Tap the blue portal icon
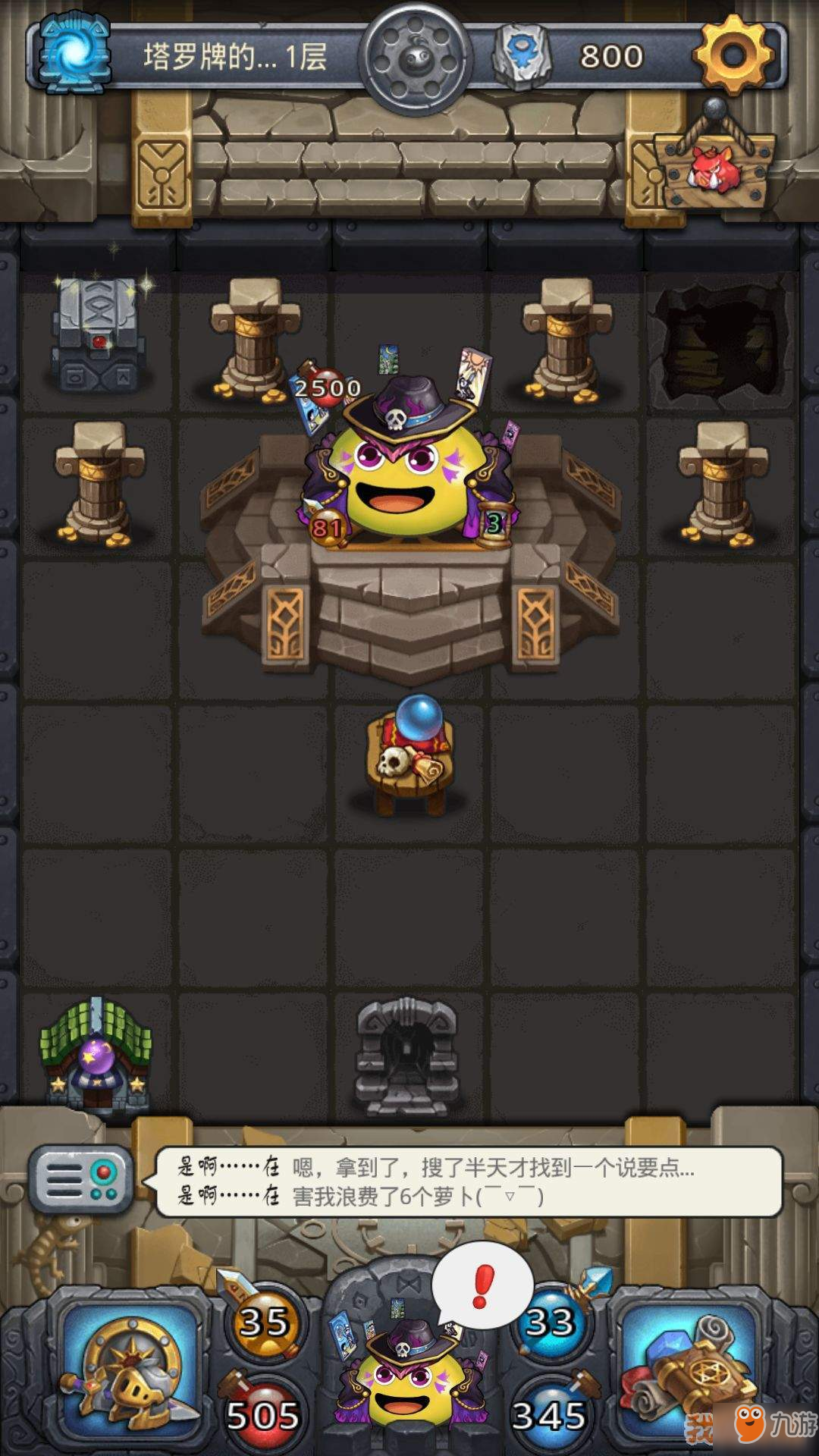This screenshot has height=1456, width=819. pyautogui.click(x=74, y=53)
